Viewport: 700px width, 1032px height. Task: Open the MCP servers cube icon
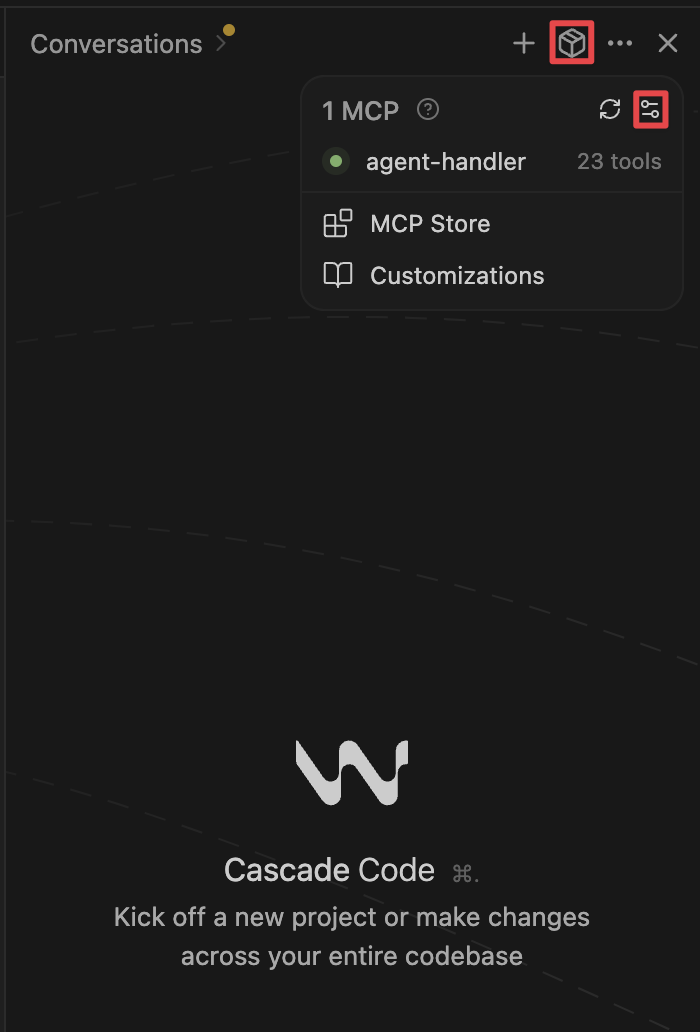572,44
